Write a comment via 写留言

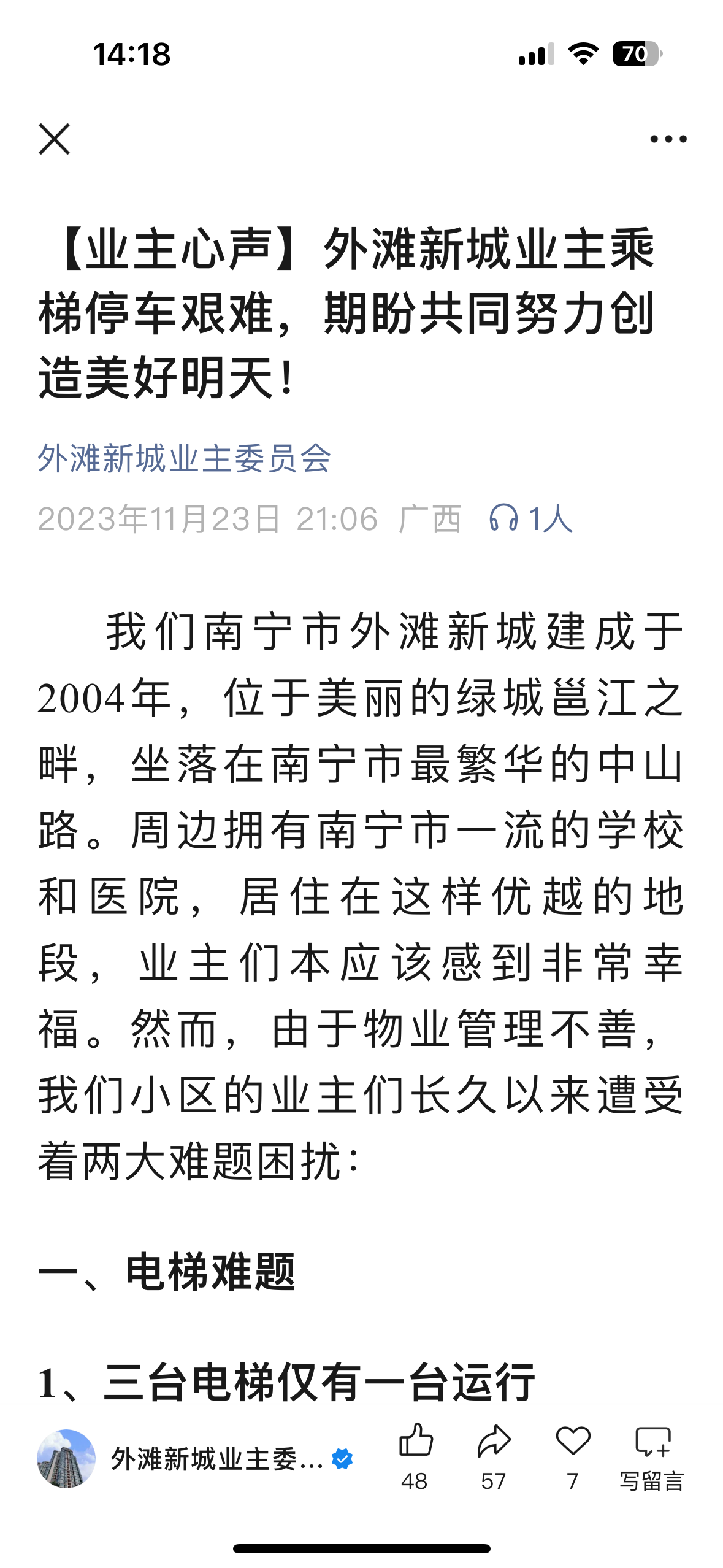[652, 1458]
